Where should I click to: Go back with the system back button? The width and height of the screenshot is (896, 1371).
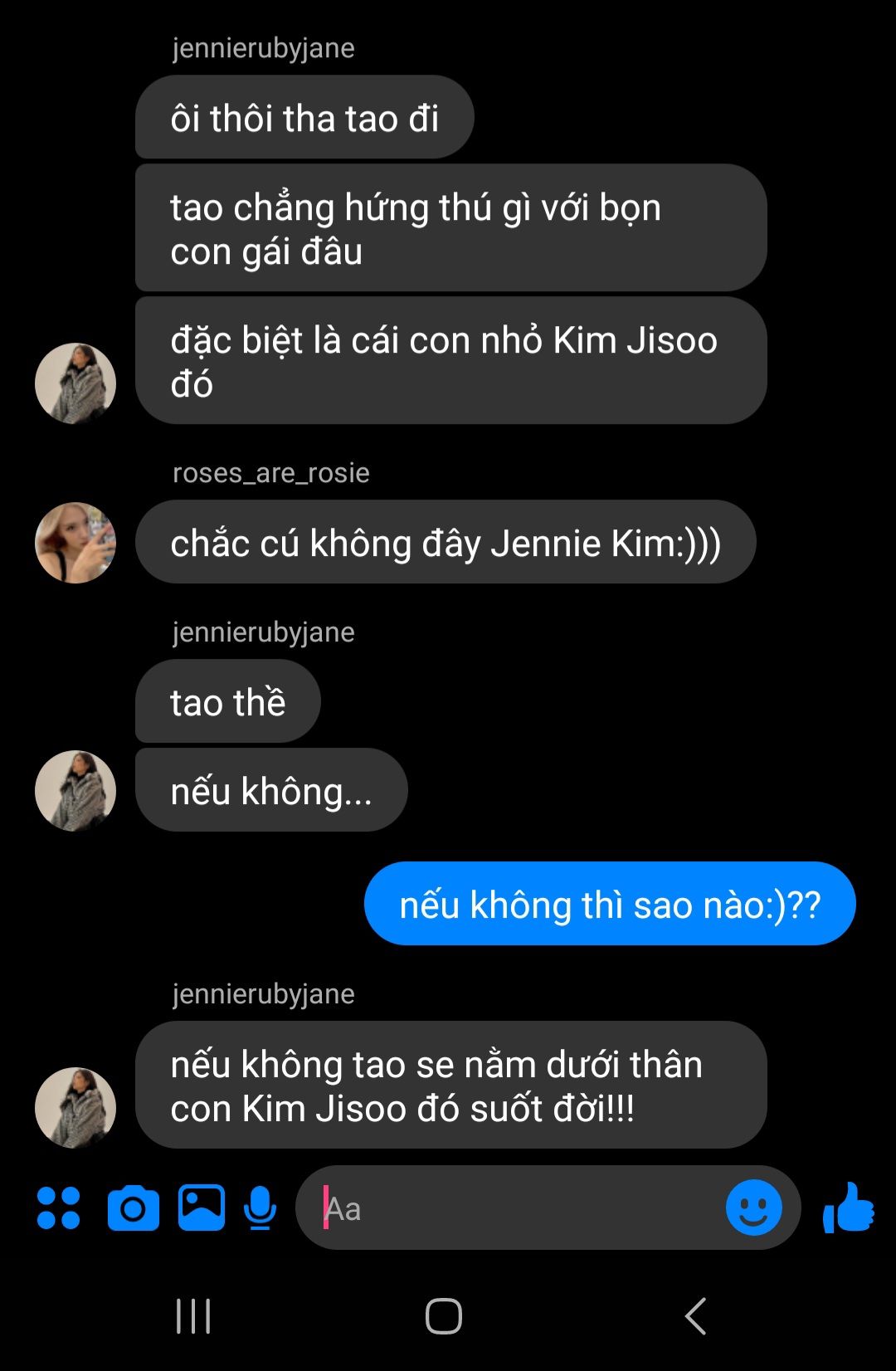[x=695, y=1316]
